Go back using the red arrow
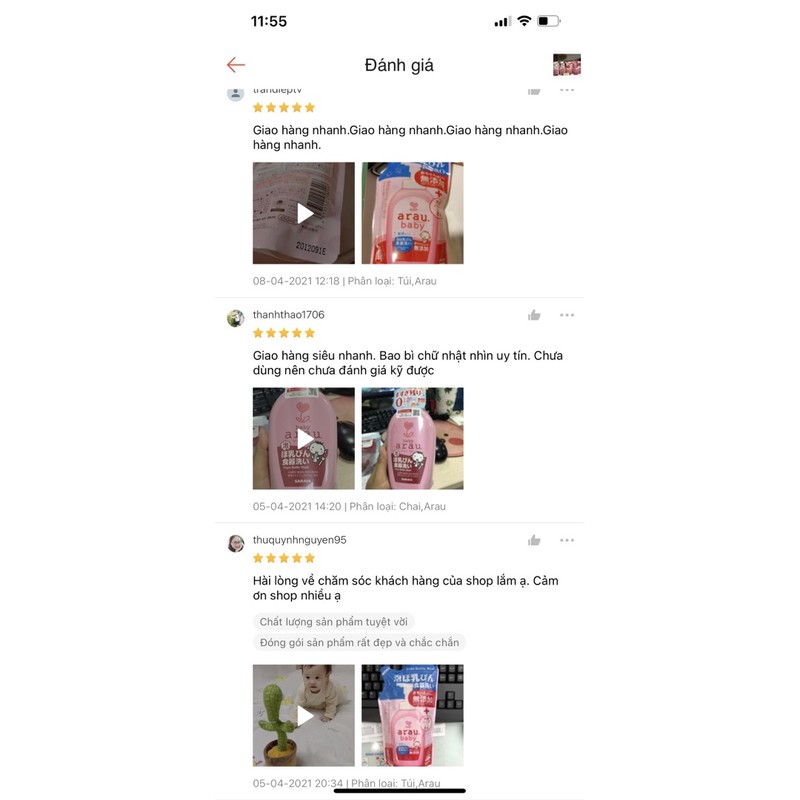The image size is (800, 800). [x=236, y=65]
